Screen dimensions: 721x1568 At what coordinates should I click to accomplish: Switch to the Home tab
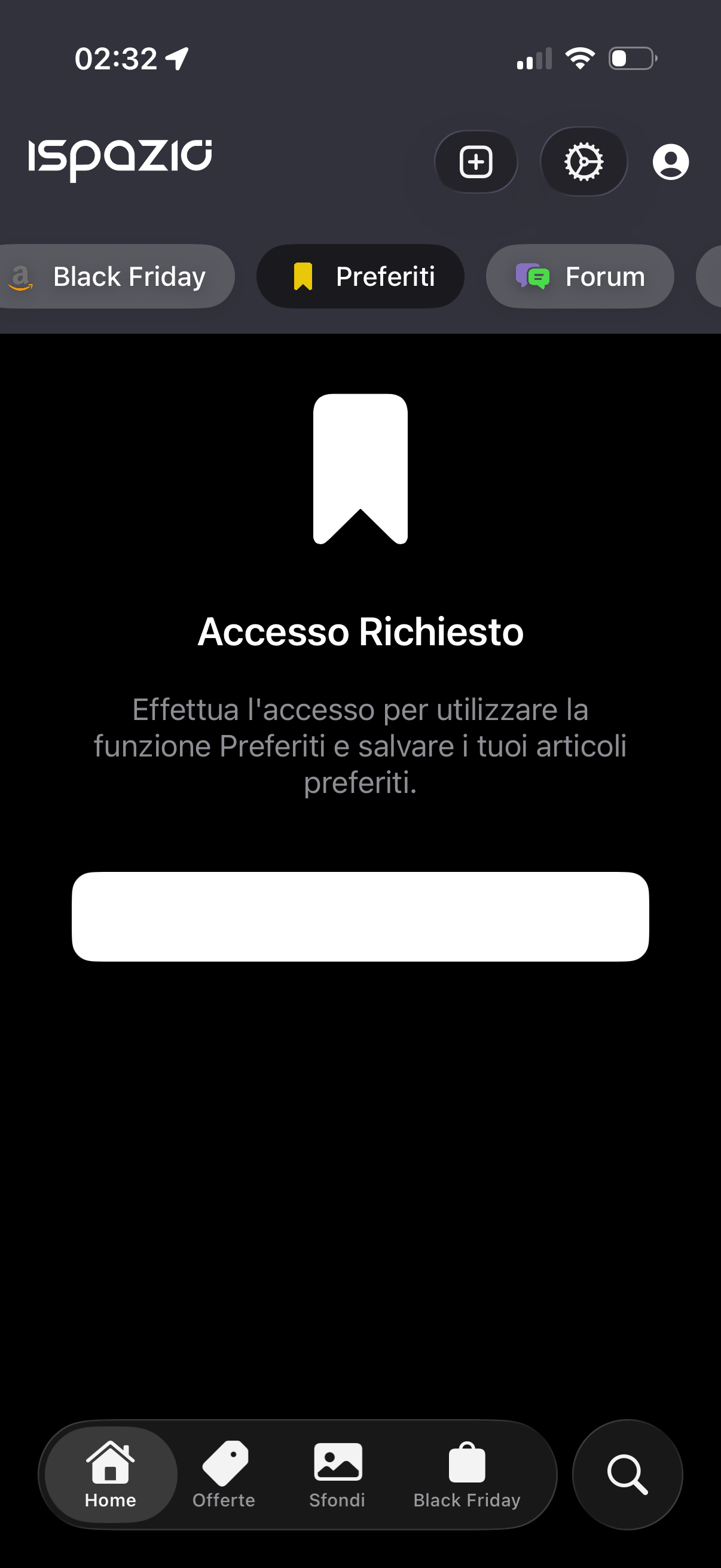(x=111, y=1474)
